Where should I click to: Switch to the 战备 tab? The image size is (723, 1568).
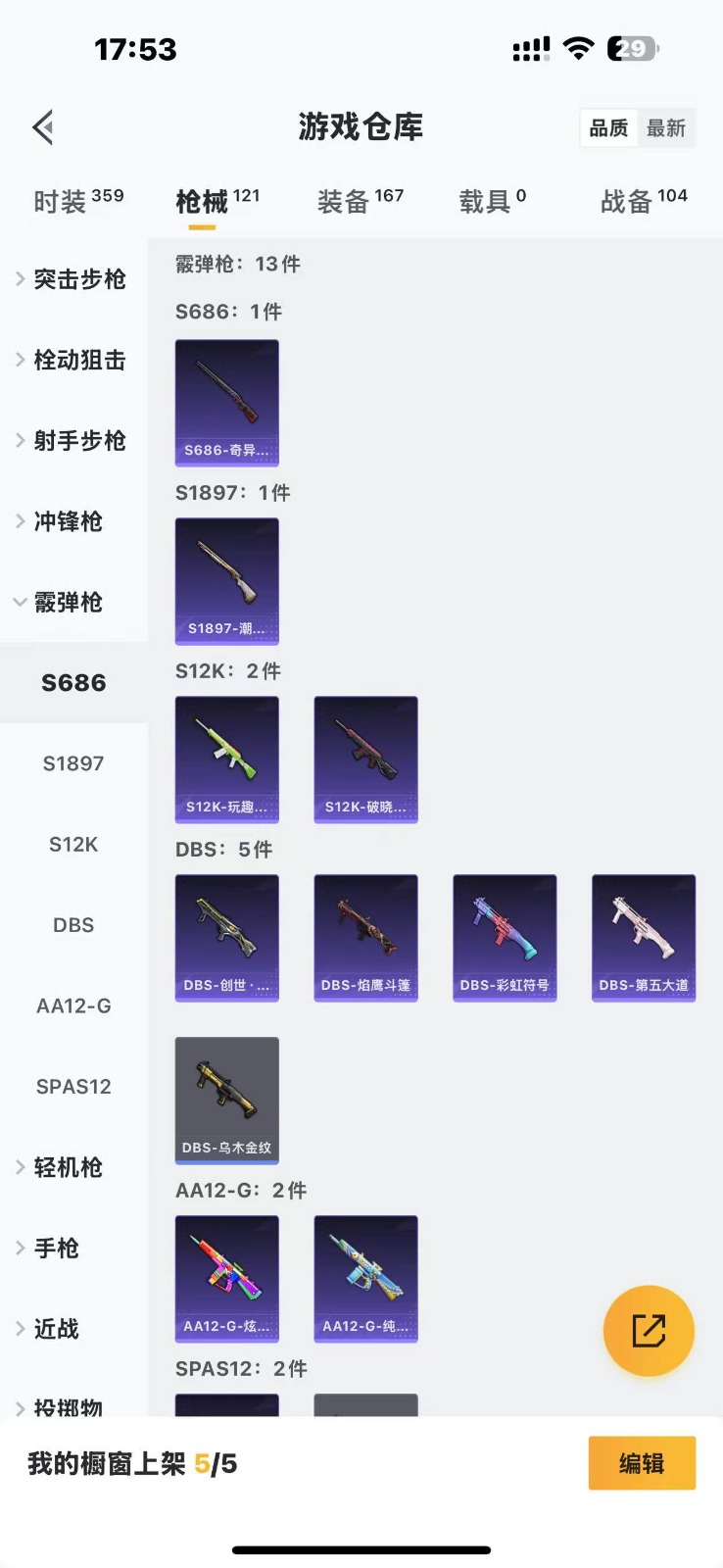click(x=643, y=201)
